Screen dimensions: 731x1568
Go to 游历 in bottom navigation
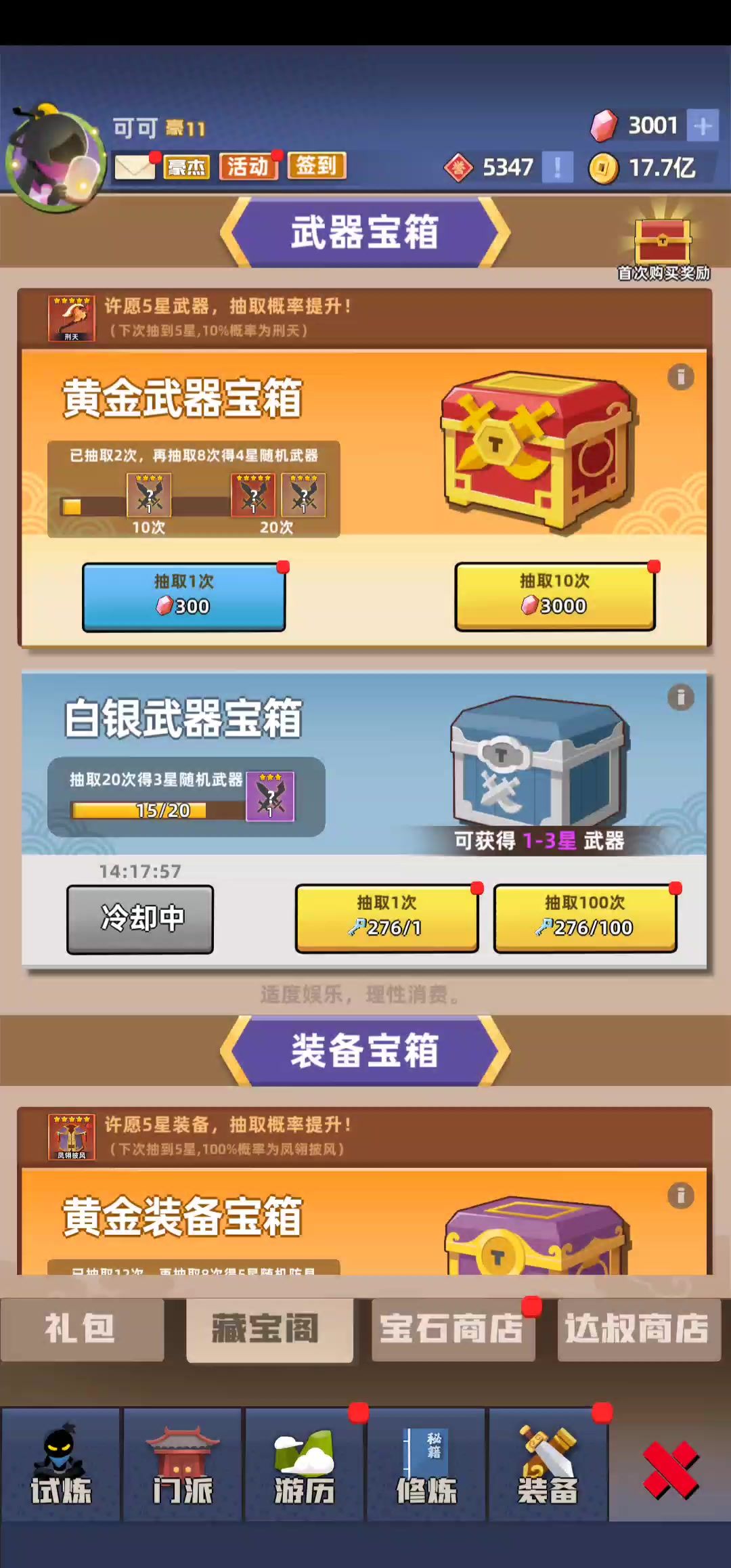point(304,1465)
